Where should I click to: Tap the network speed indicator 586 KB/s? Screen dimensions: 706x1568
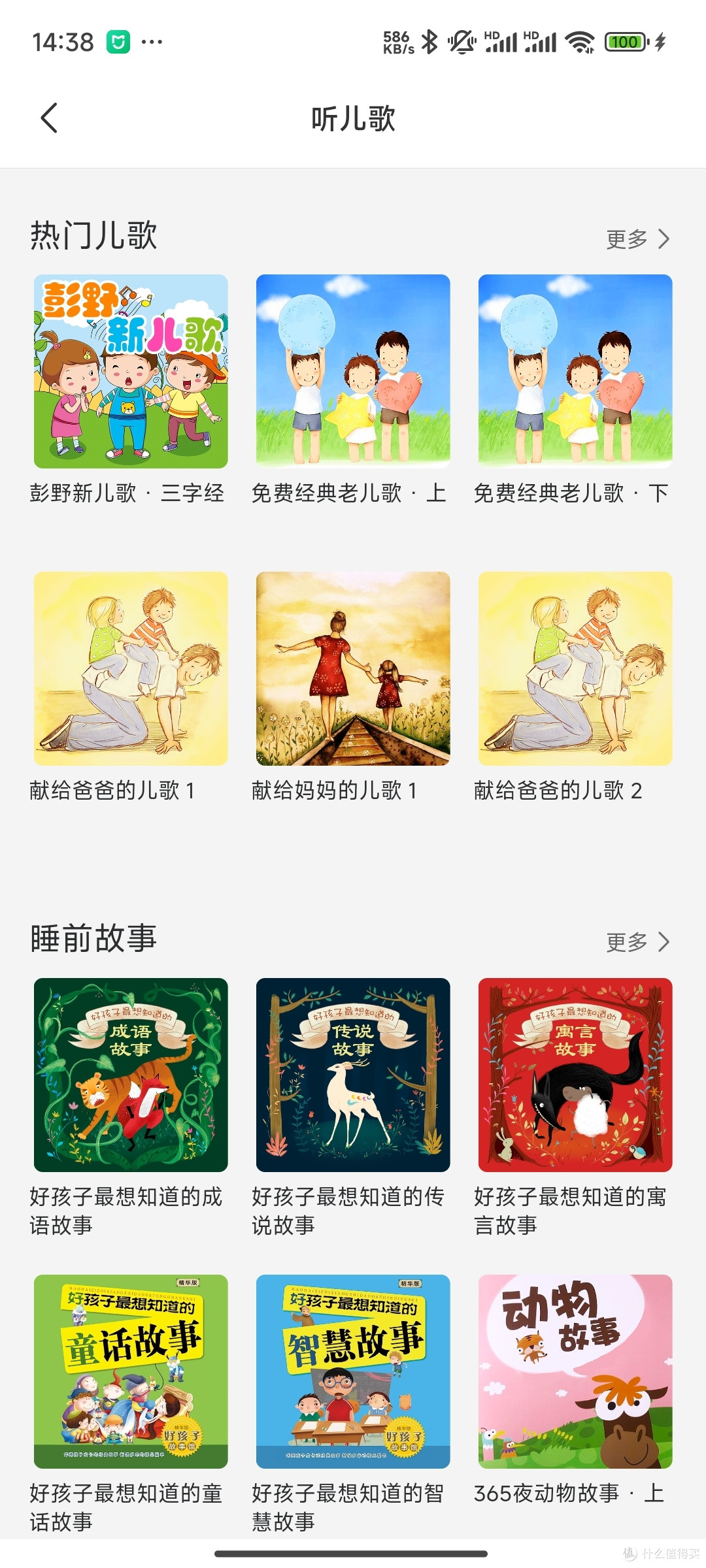(x=397, y=42)
